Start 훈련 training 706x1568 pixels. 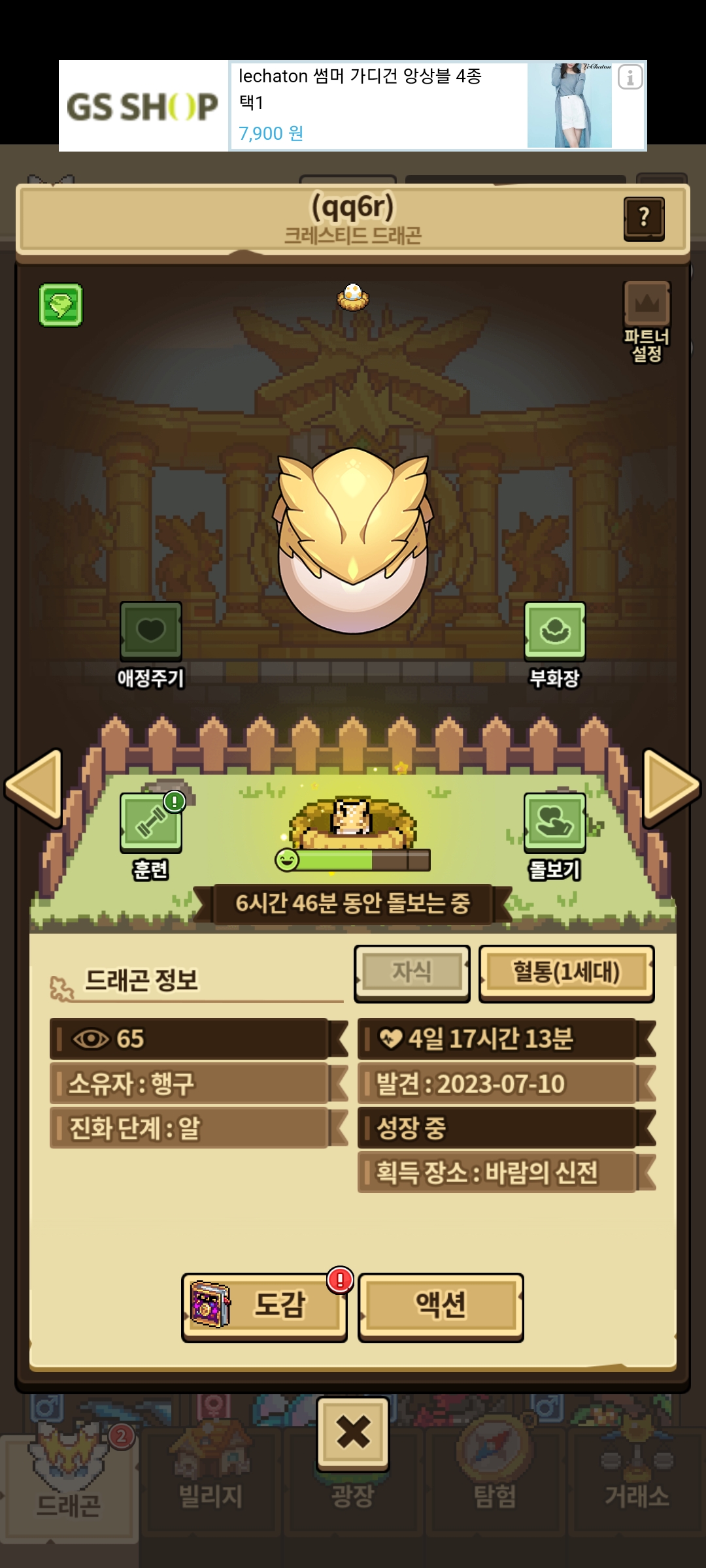(151, 823)
